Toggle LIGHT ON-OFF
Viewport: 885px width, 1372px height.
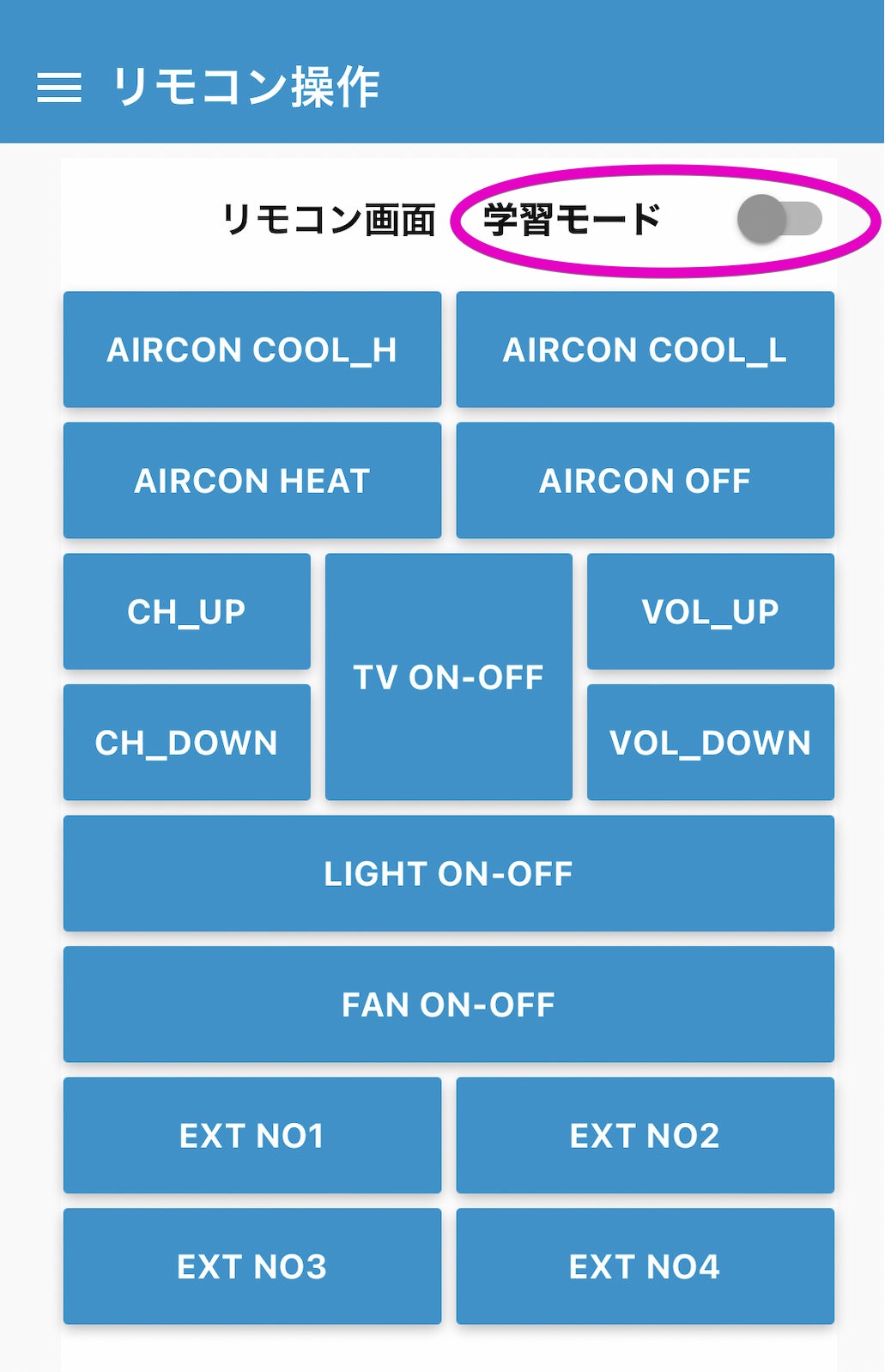tap(448, 873)
